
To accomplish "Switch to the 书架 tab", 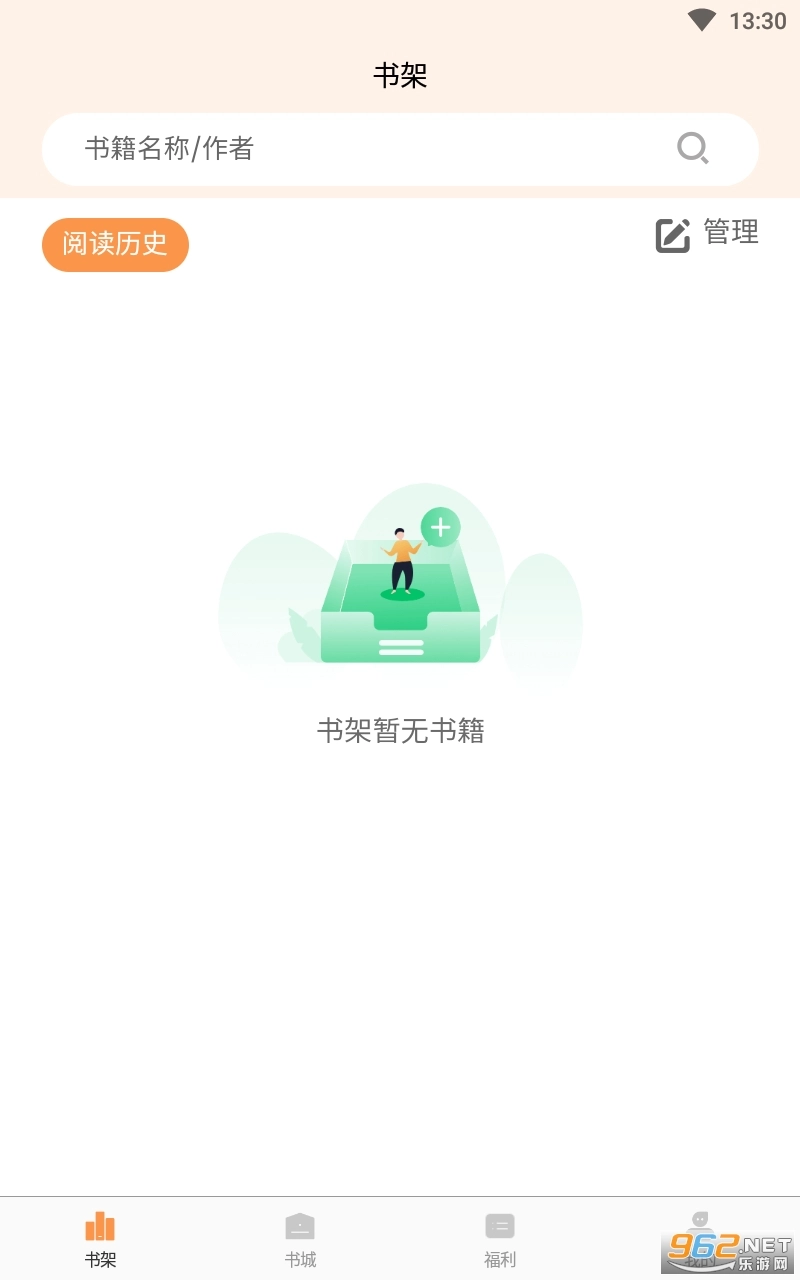I will point(100,1238).
